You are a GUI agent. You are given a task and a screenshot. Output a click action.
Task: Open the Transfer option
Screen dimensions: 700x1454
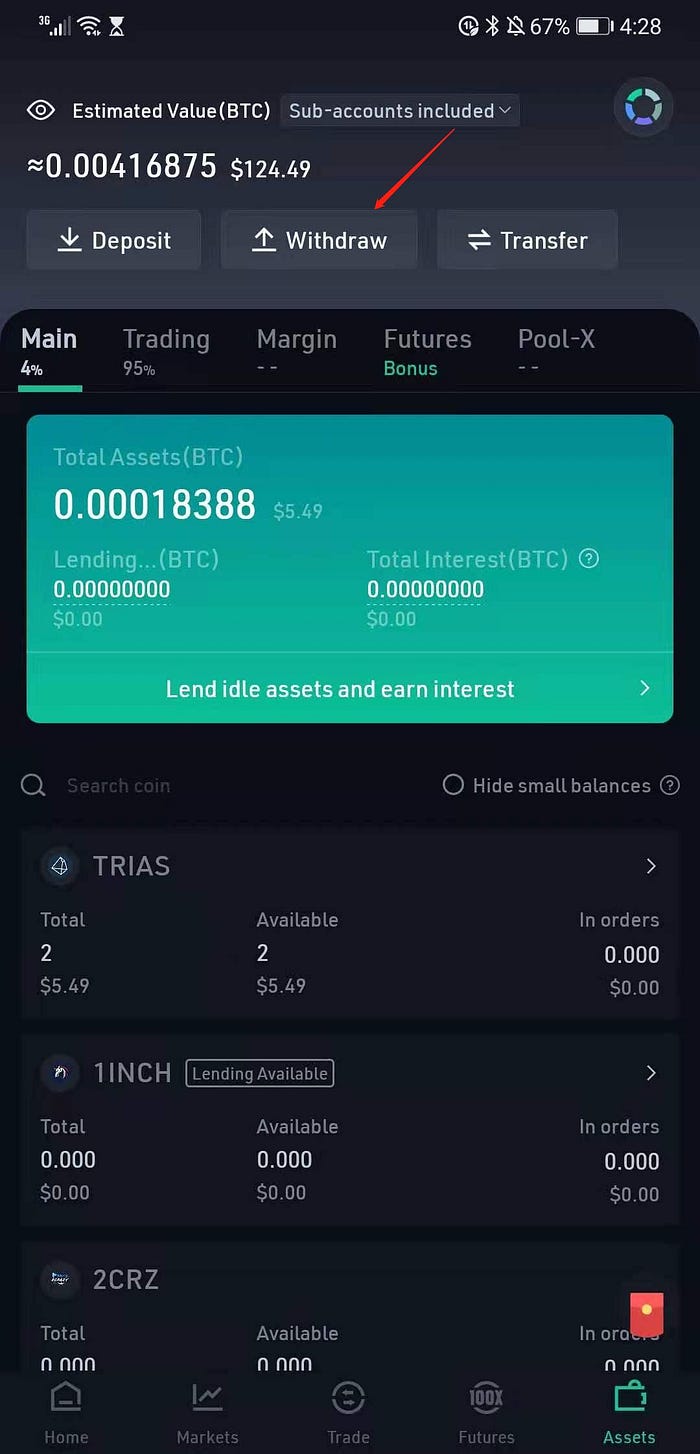[x=527, y=240]
